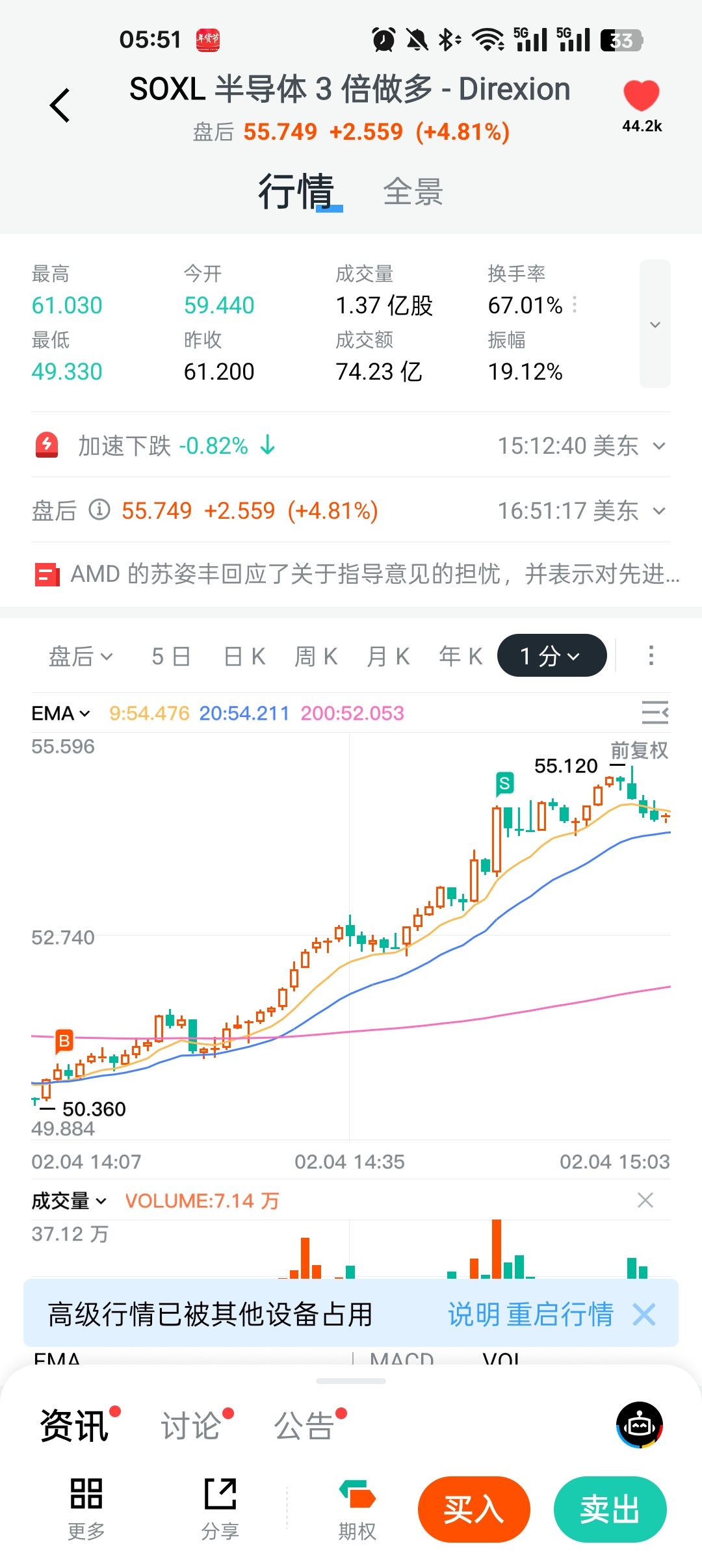The height and width of the screenshot is (1568, 702).
Task: Open the chart overflow menu
Action: point(651,656)
